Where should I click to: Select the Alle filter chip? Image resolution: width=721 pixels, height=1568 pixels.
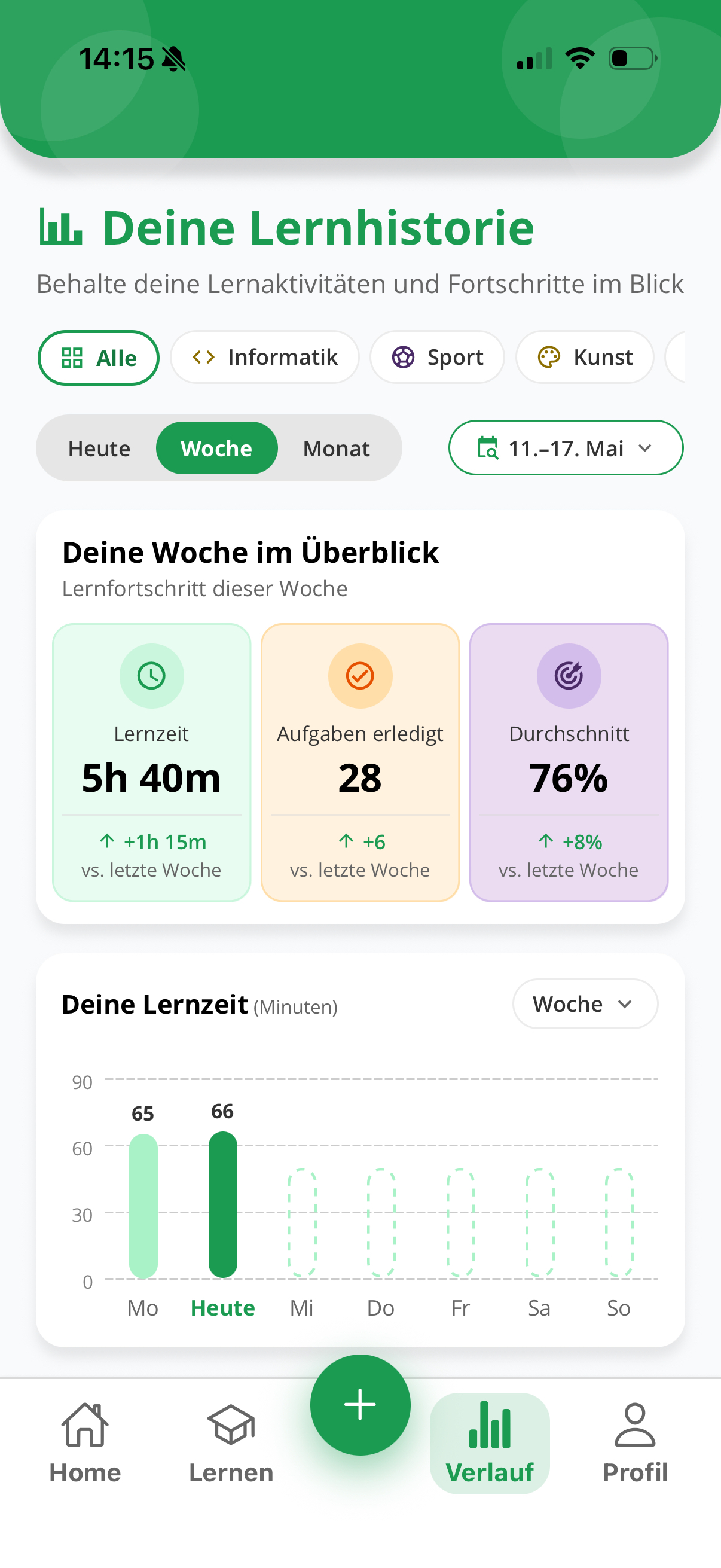point(99,358)
